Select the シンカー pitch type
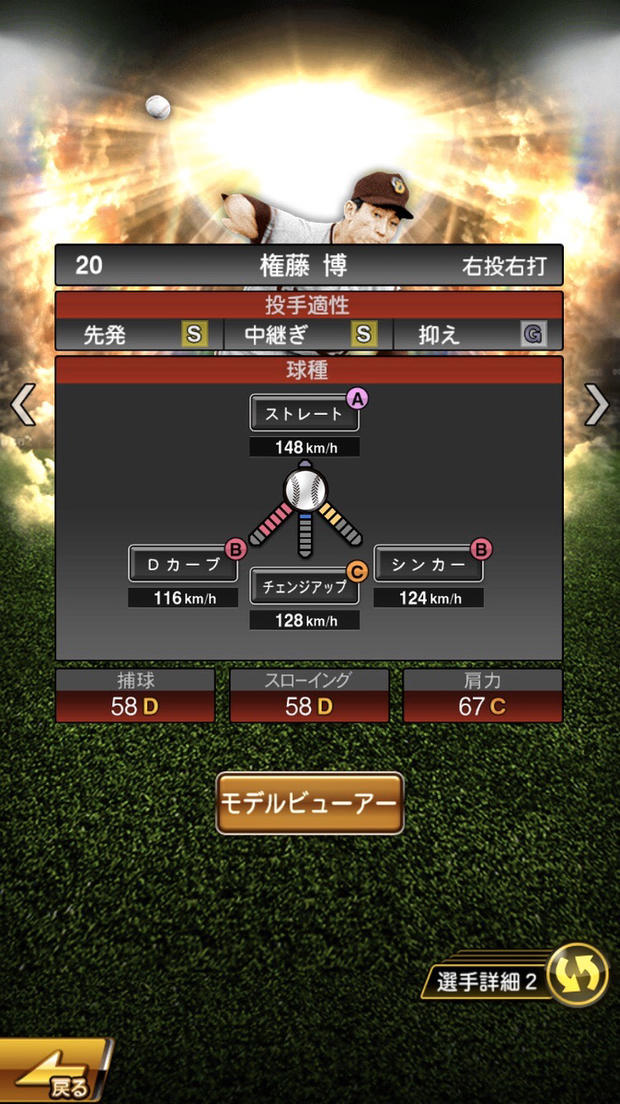620x1104 pixels. (428, 564)
